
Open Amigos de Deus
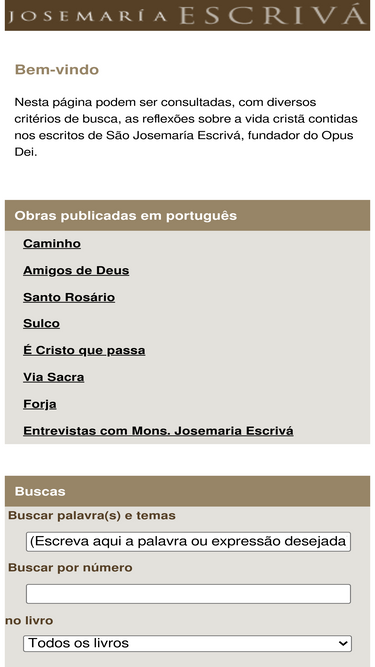pos(76,271)
